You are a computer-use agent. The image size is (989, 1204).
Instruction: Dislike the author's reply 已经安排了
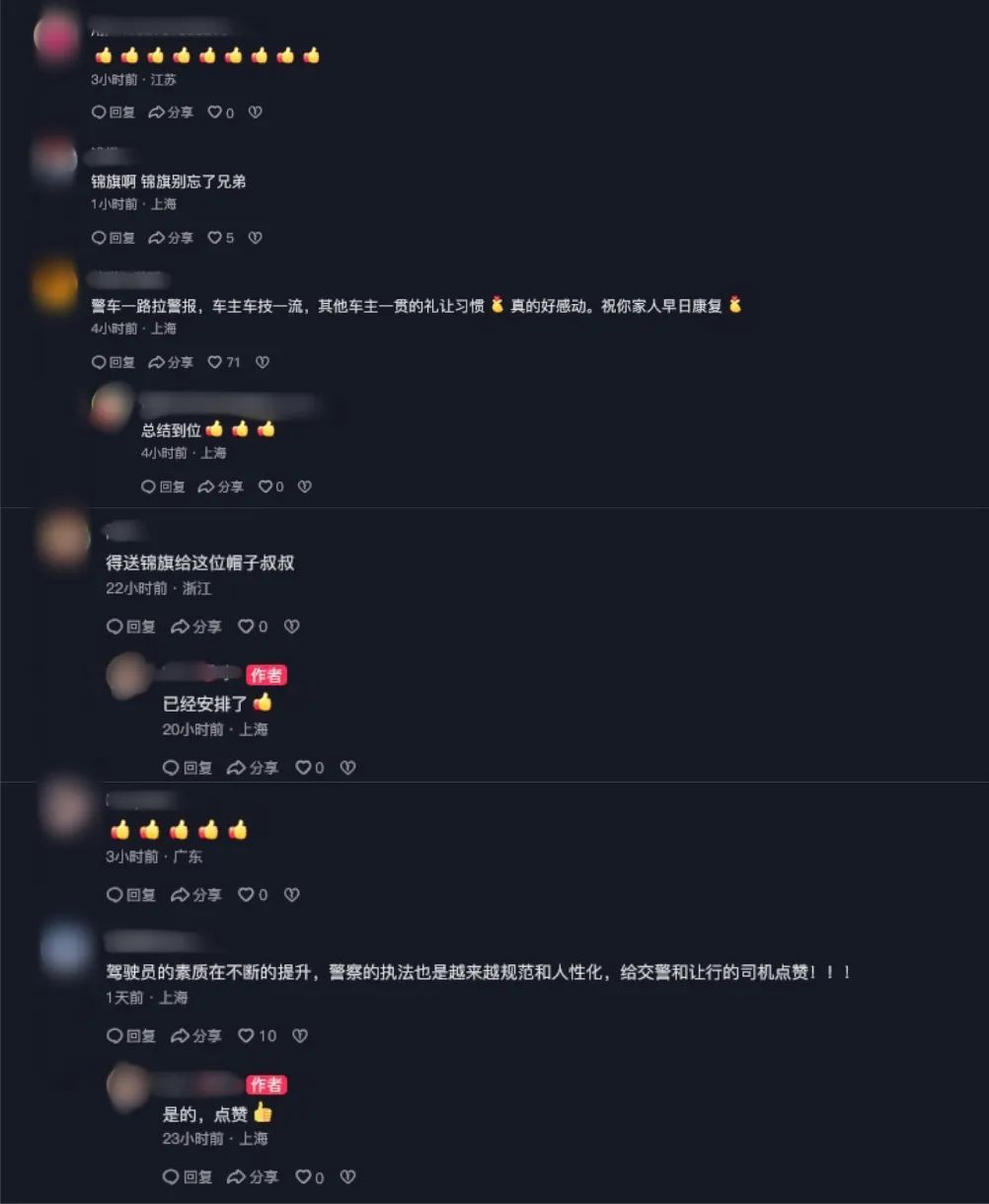pyautogui.click(x=347, y=768)
